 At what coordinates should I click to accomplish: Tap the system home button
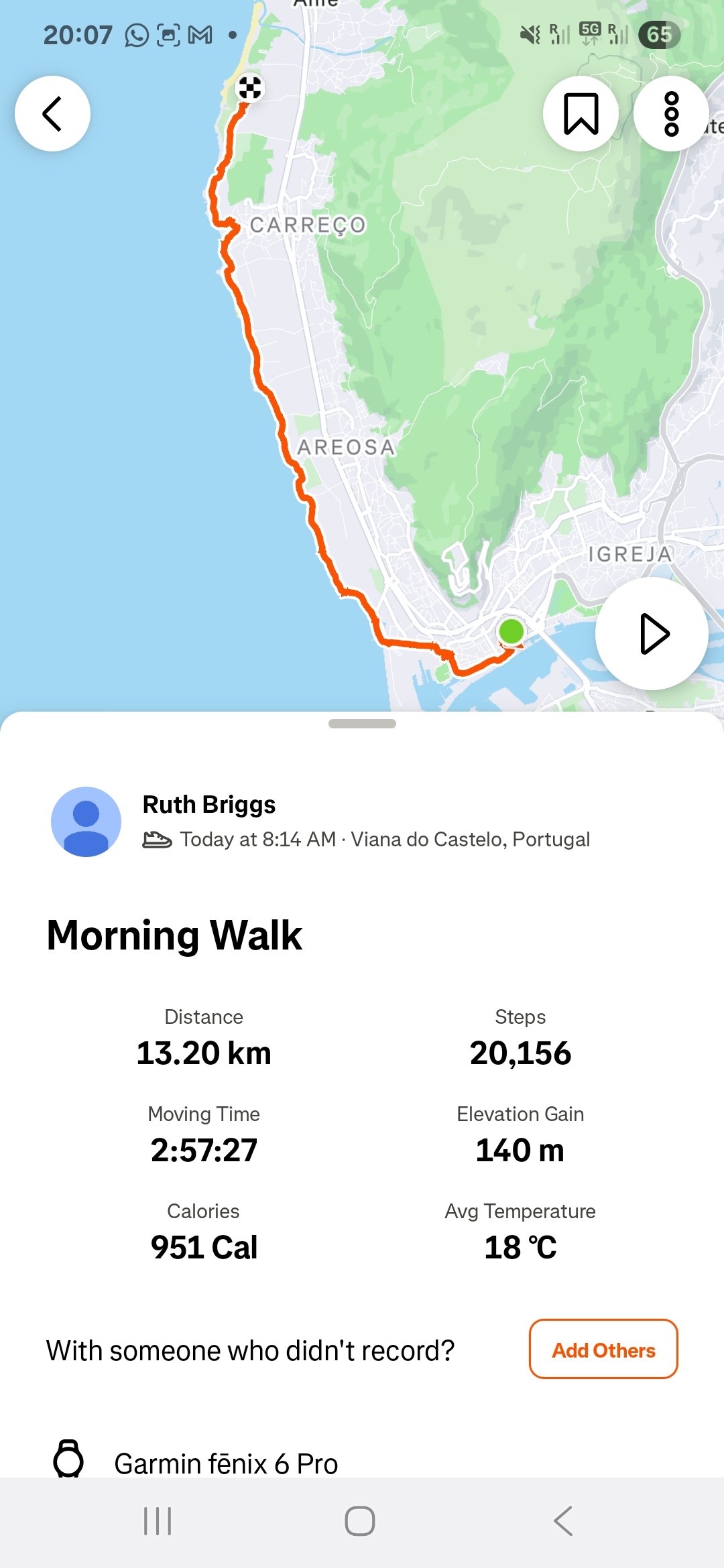pos(360,1521)
